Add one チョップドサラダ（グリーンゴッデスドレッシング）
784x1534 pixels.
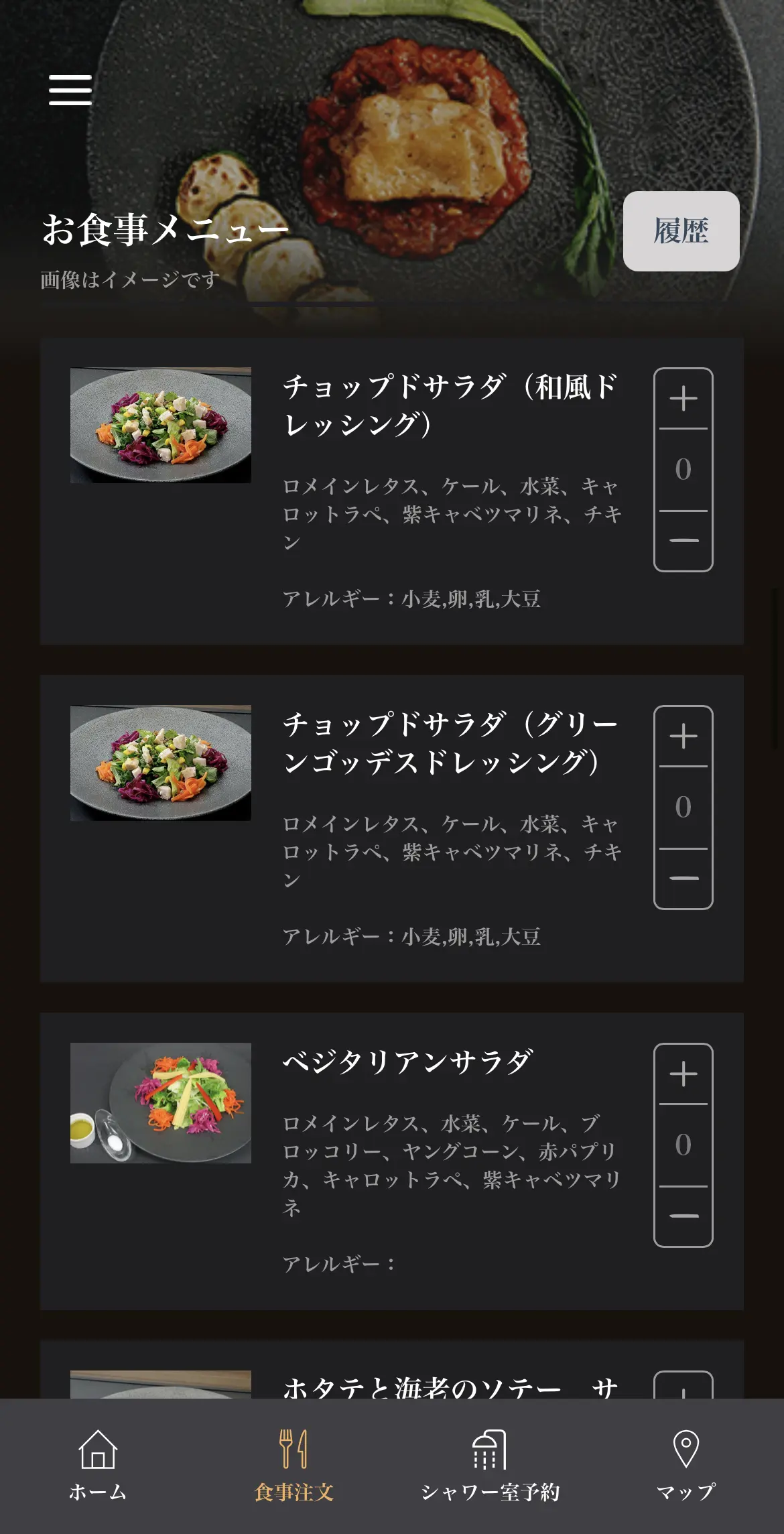point(683,737)
